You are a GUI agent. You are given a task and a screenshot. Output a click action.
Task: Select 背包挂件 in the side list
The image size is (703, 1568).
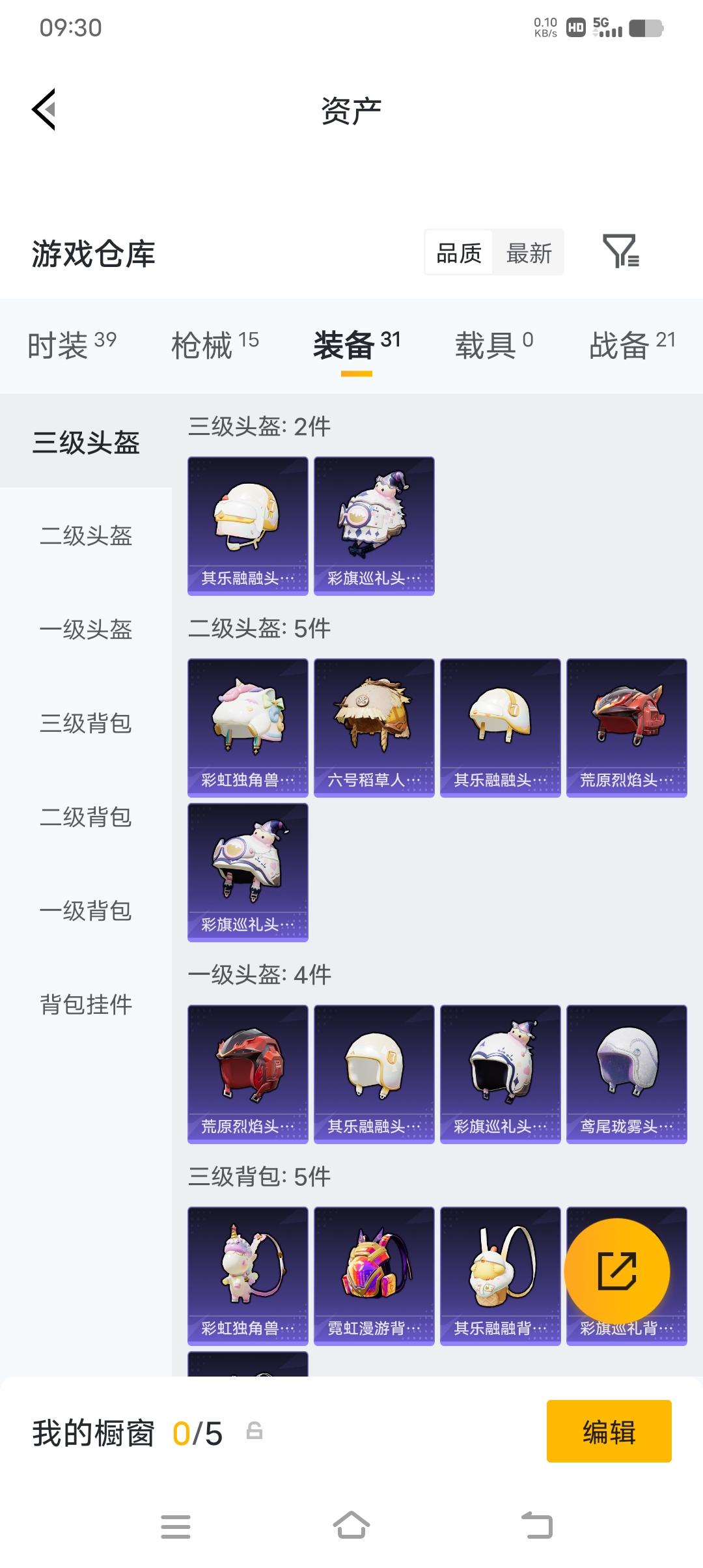[86, 1005]
